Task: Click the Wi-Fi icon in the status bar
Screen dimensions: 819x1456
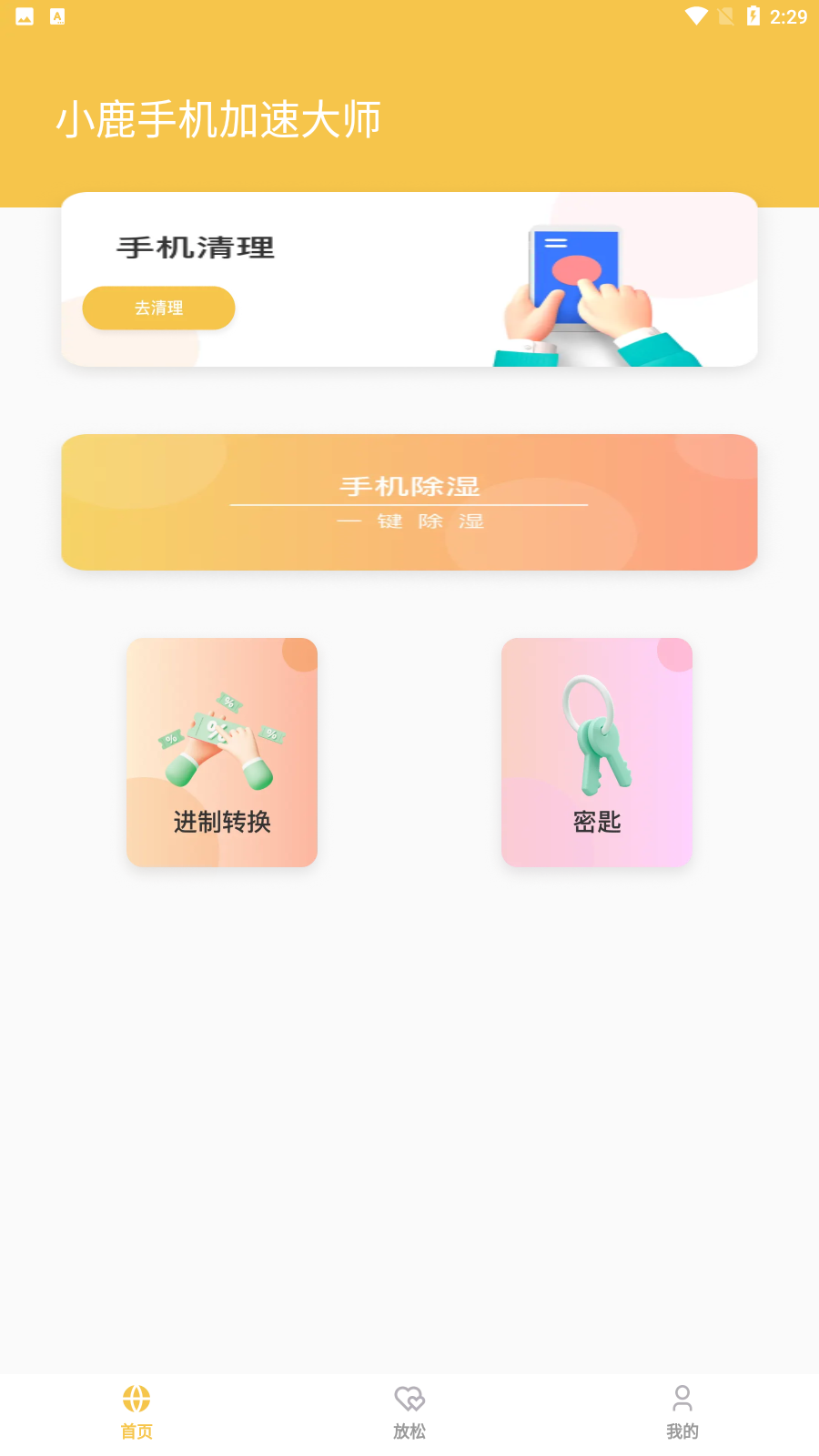Action: pyautogui.click(x=696, y=15)
